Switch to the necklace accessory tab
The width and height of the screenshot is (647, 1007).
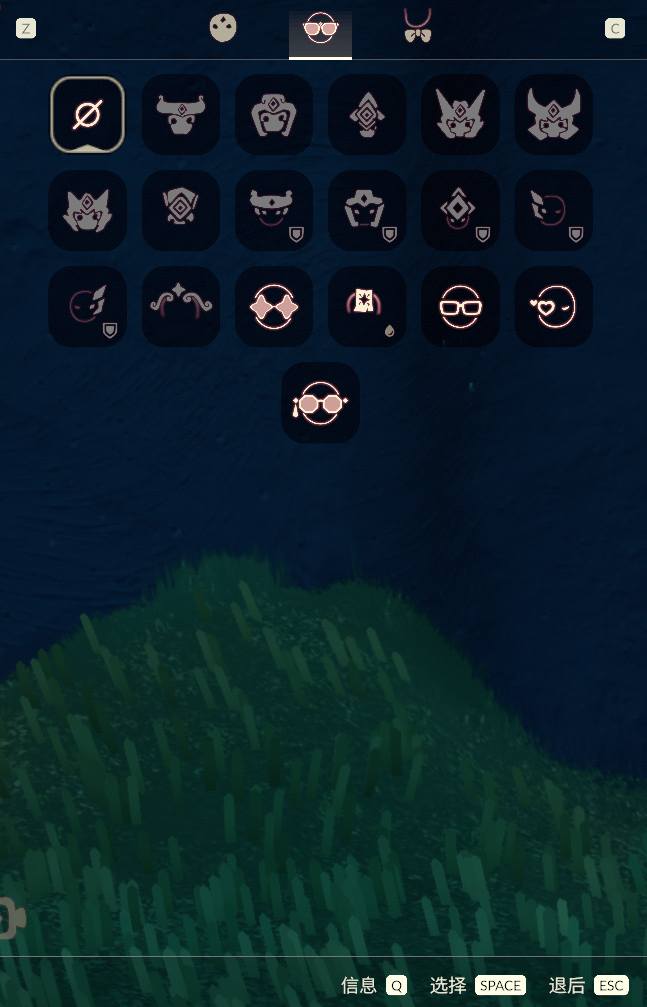(417, 27)
